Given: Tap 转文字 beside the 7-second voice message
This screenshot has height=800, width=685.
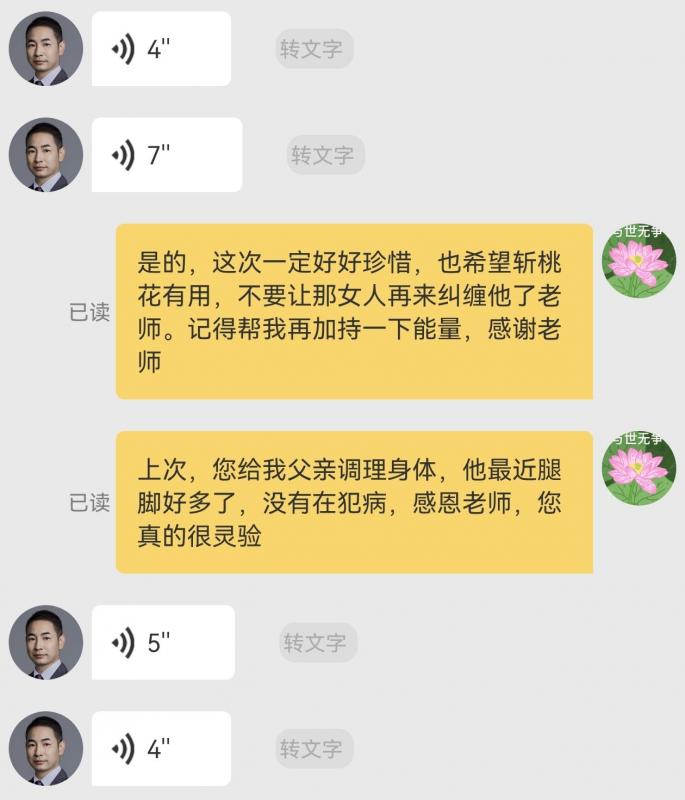Looking at the screenshot, I should (x=322, y=155).
